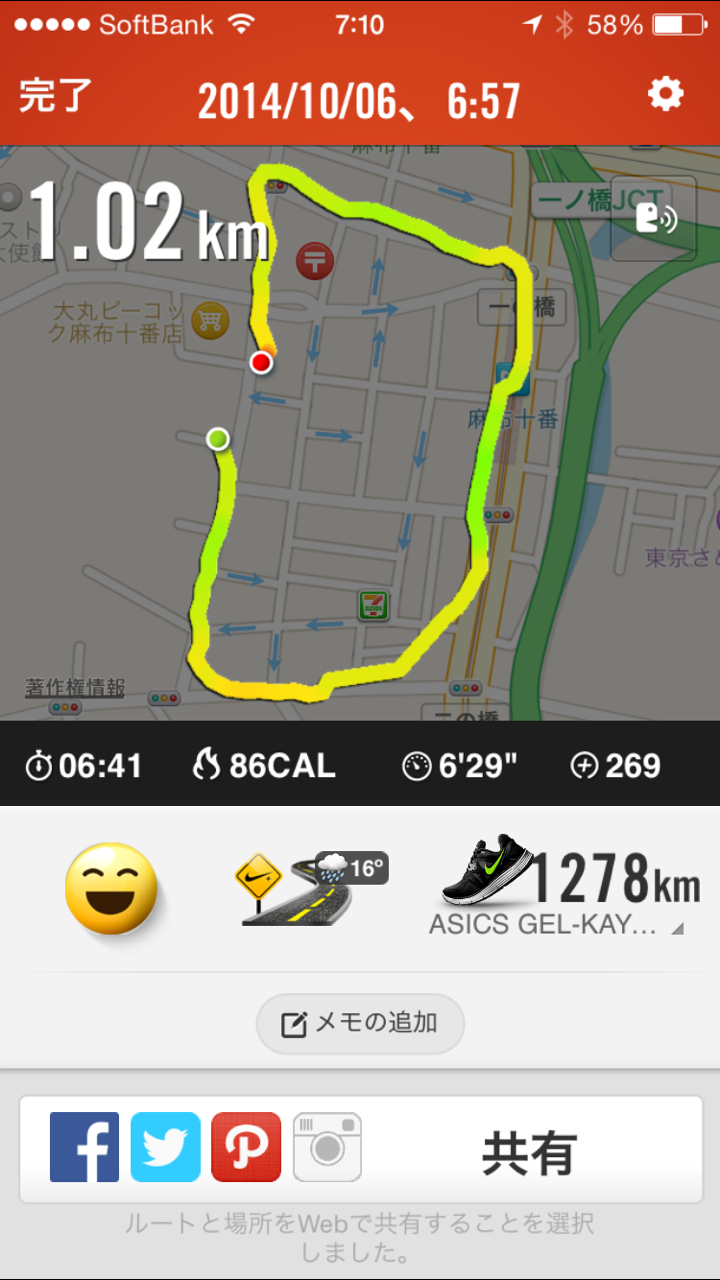Image resolution: width=720 pixels, height=1280 pixels.
Task: Edit the road terrain and weather
Action: coord(310,887)
